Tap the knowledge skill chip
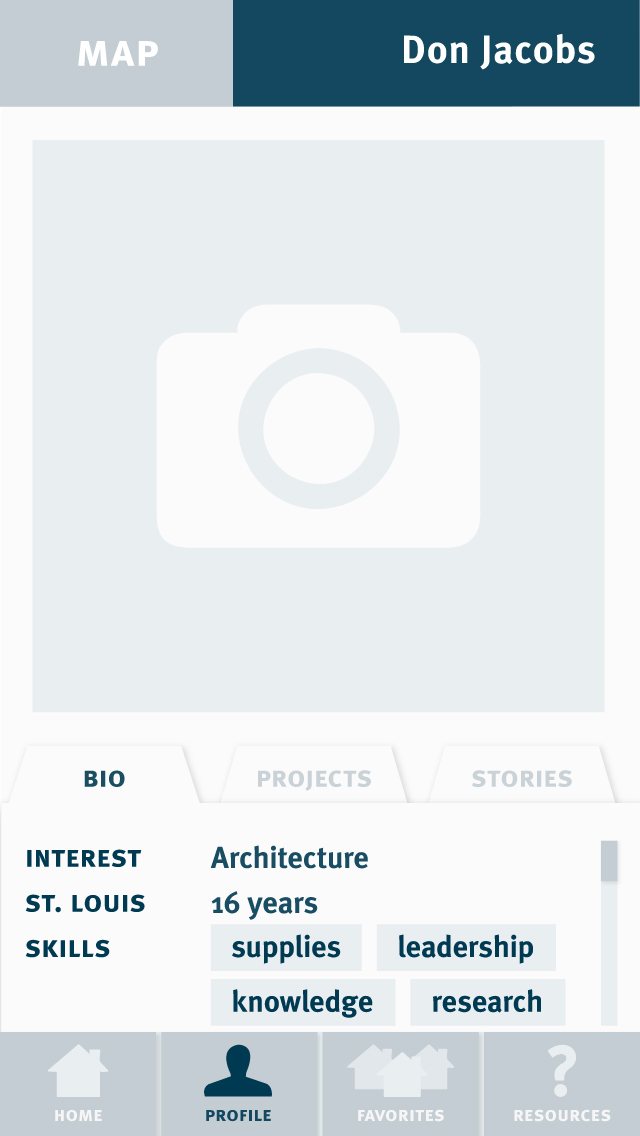This screenshot has width=640, height=1136. [x=302, y=1001]
